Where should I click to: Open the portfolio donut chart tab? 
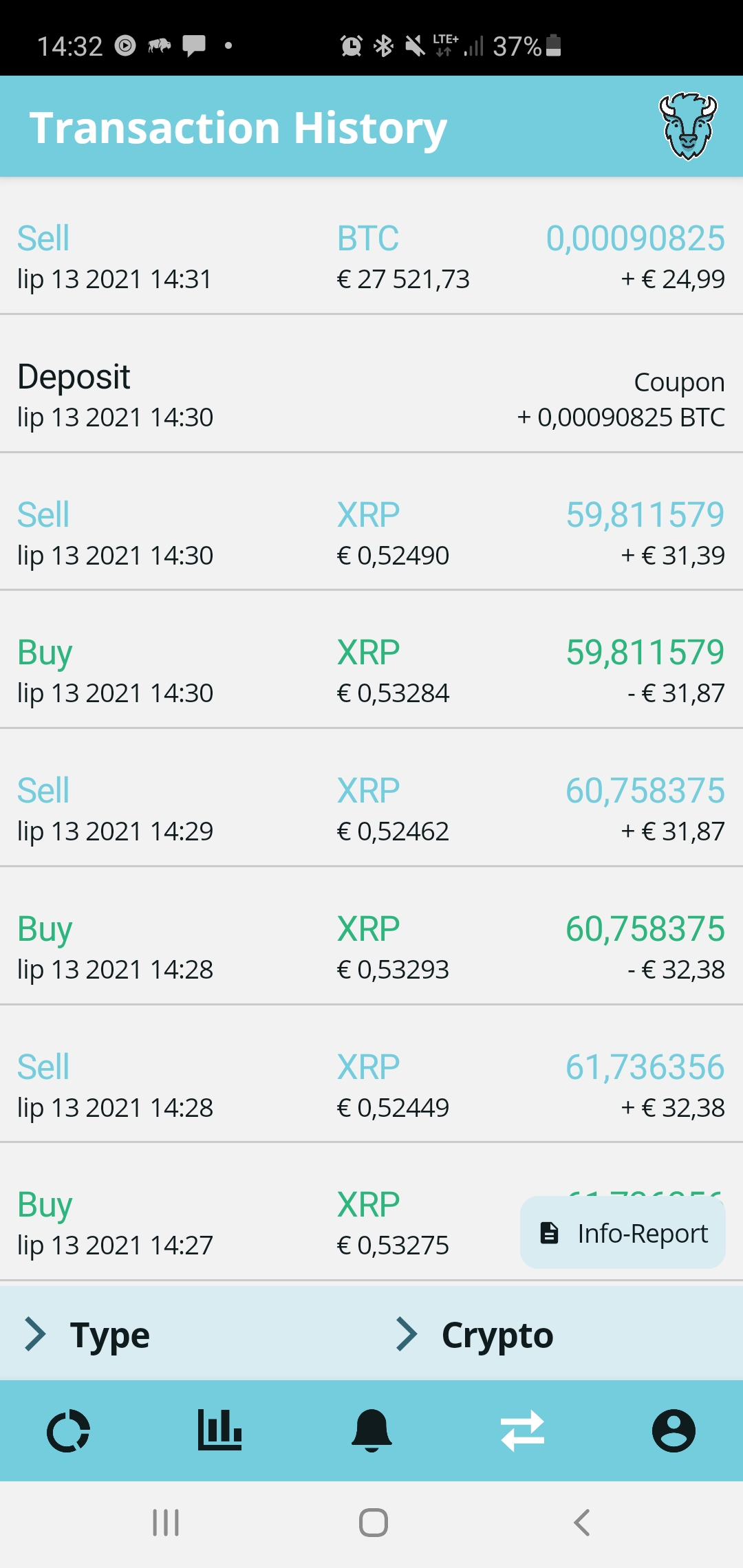(x=68, y=1431)
